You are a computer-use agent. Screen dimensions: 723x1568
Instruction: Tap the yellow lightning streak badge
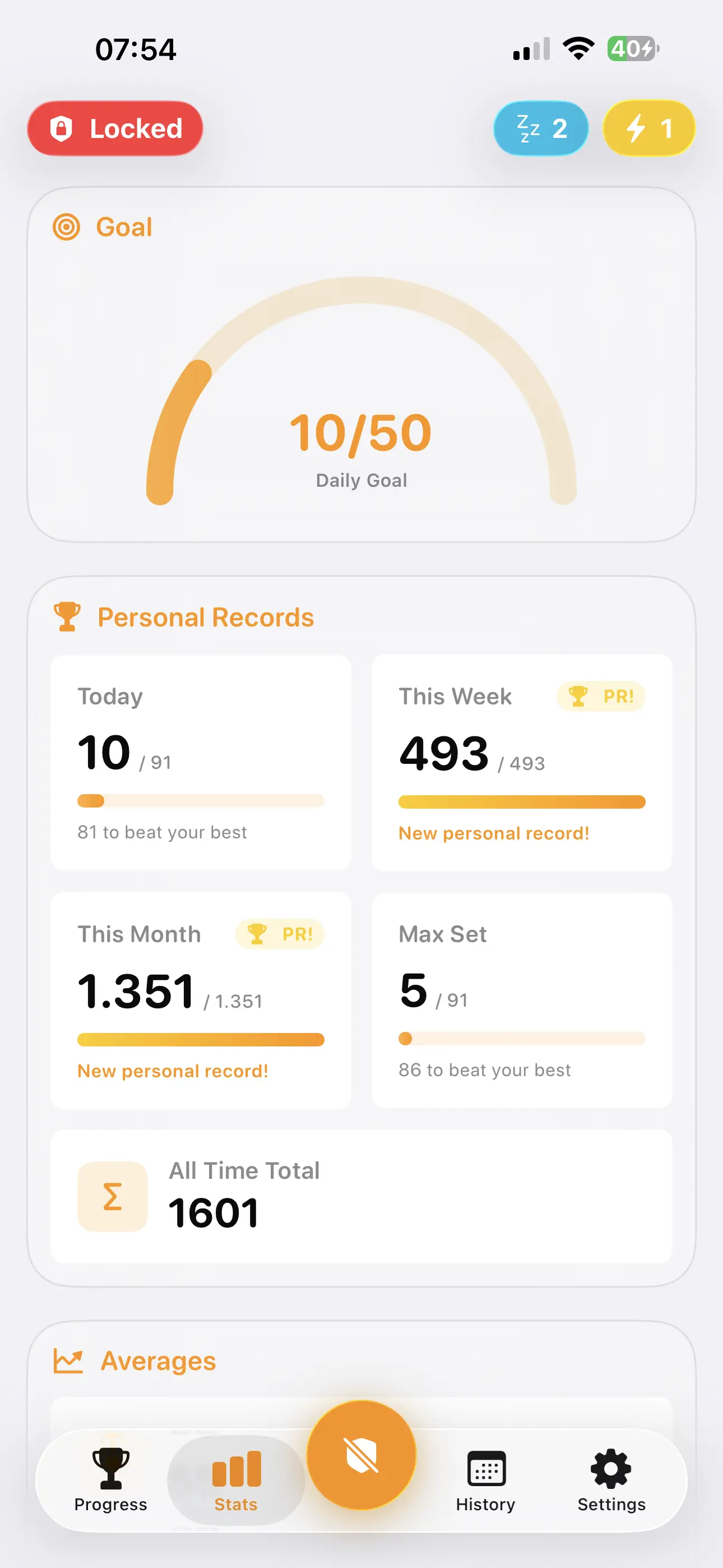coord(647,128)
